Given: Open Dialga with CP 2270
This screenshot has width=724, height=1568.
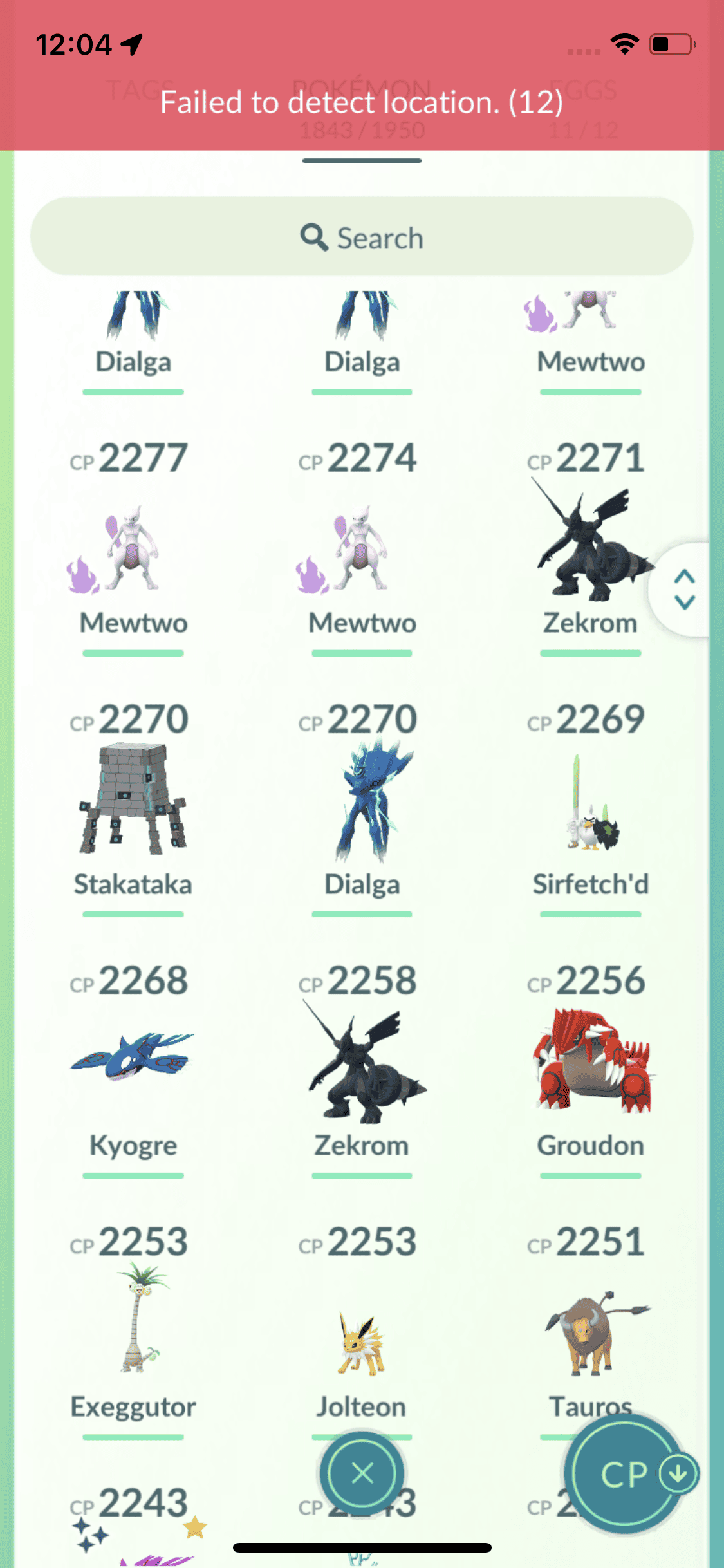Looking at the screenshot, I should (362, 801).
